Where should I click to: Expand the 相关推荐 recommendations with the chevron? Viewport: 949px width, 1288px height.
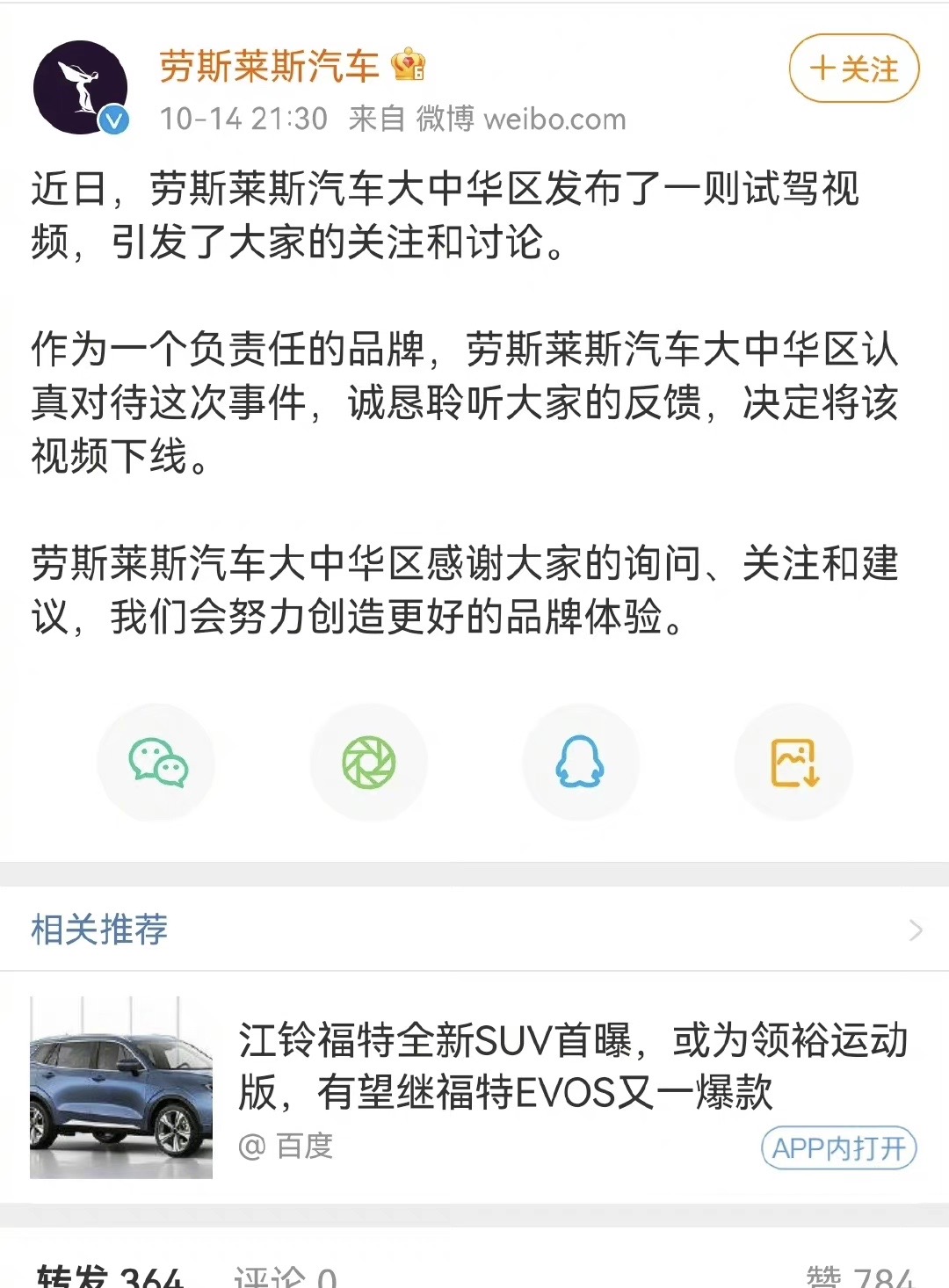click(915, 929)
